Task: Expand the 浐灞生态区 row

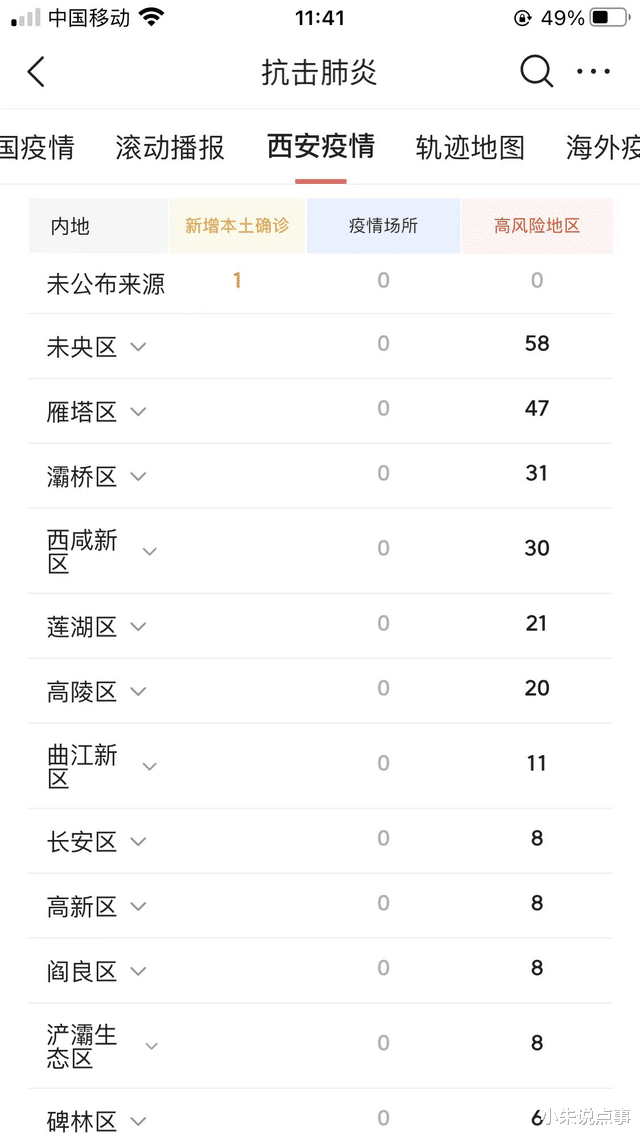Action: coord(152,1046)
